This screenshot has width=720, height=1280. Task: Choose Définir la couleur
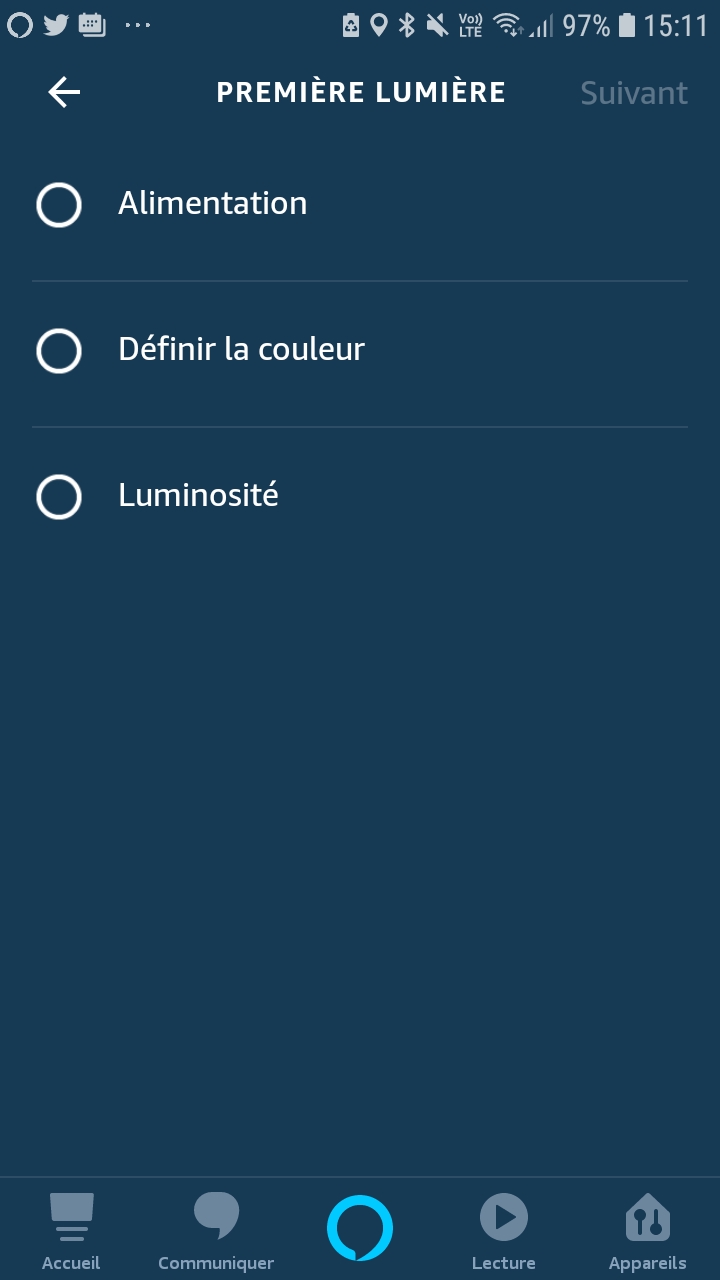[x=360, y=351]
